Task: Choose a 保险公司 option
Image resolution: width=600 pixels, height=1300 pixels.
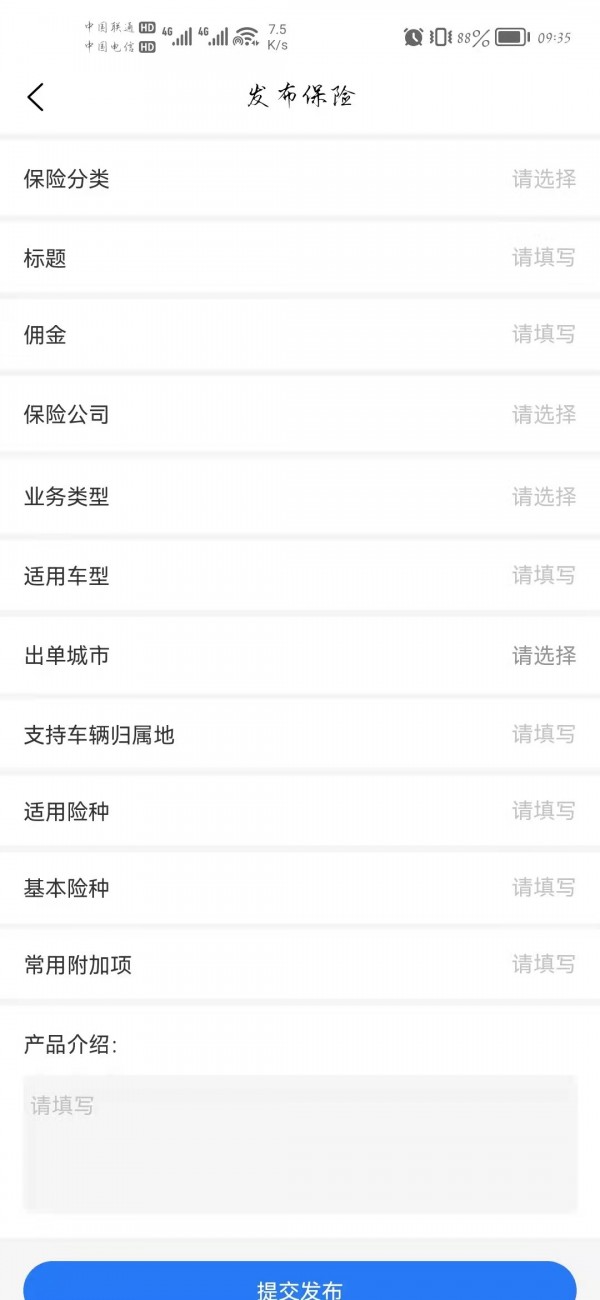Action: click(x=543, y=415)
